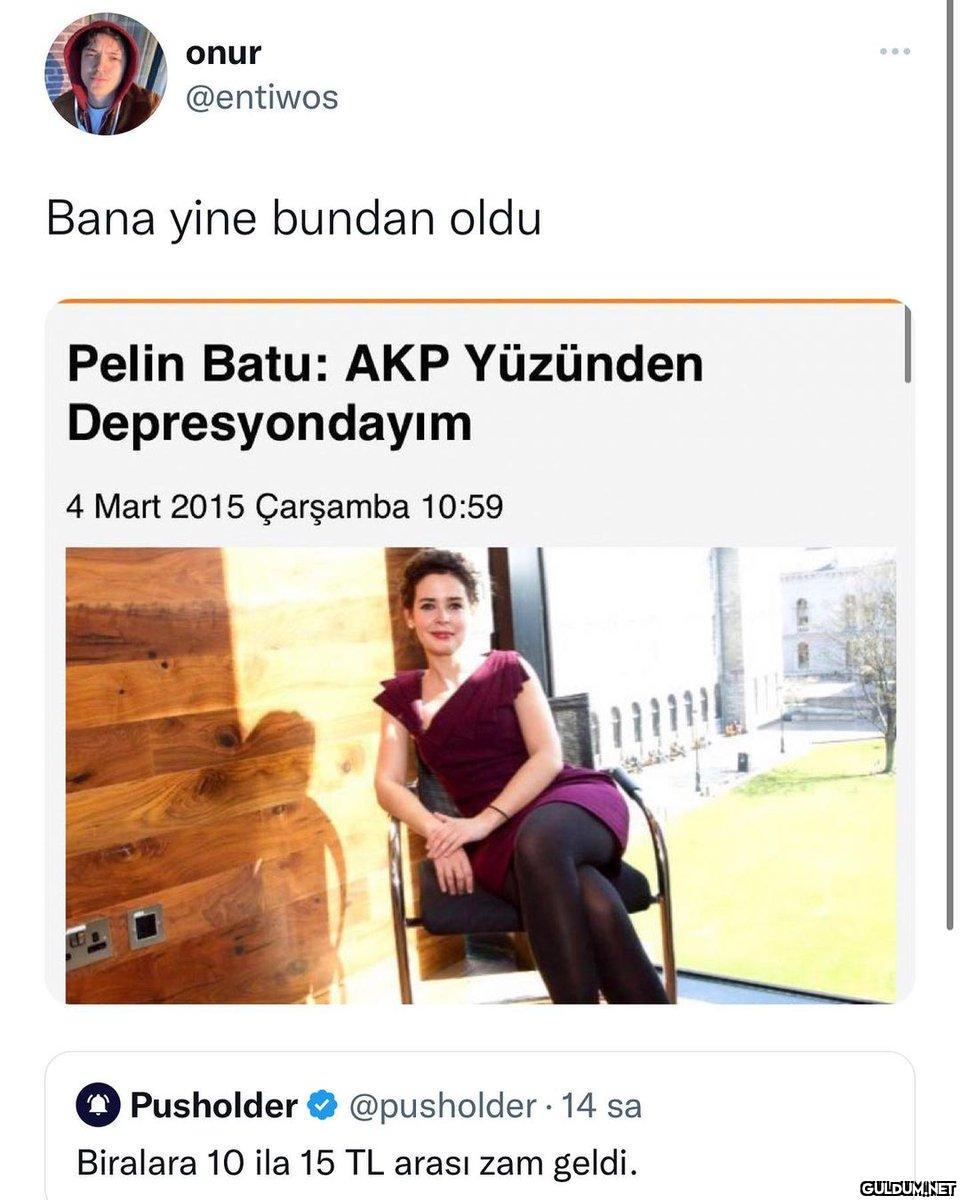Image resolution: width=960 pixels, height=1200 pixels.
Task: Open the tweet's three-dot overflow menu
Action: tap(895, 52)
